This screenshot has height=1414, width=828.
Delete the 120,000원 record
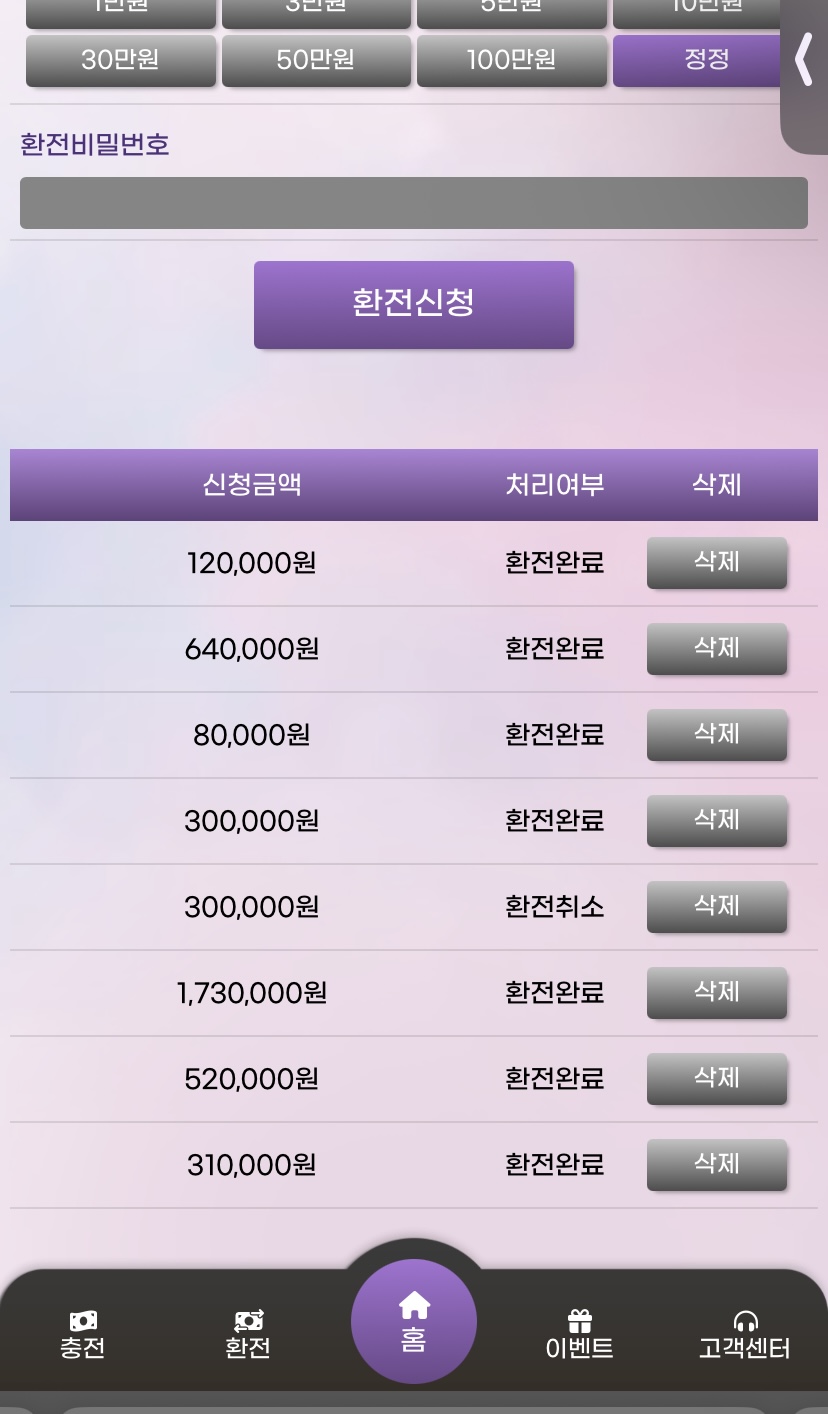coord(716,563)
